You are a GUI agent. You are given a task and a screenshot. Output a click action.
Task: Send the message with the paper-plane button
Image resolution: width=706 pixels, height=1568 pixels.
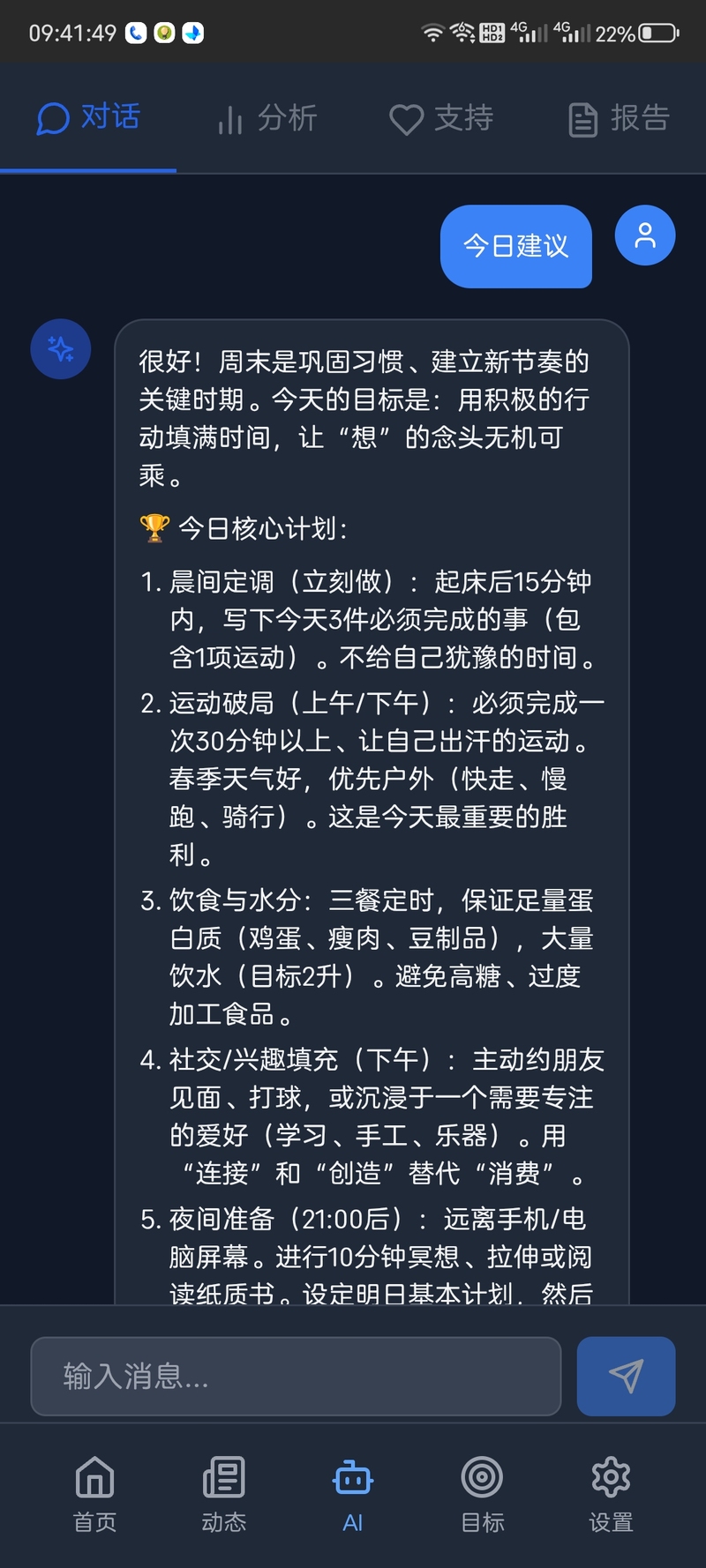click(626, 1376)
